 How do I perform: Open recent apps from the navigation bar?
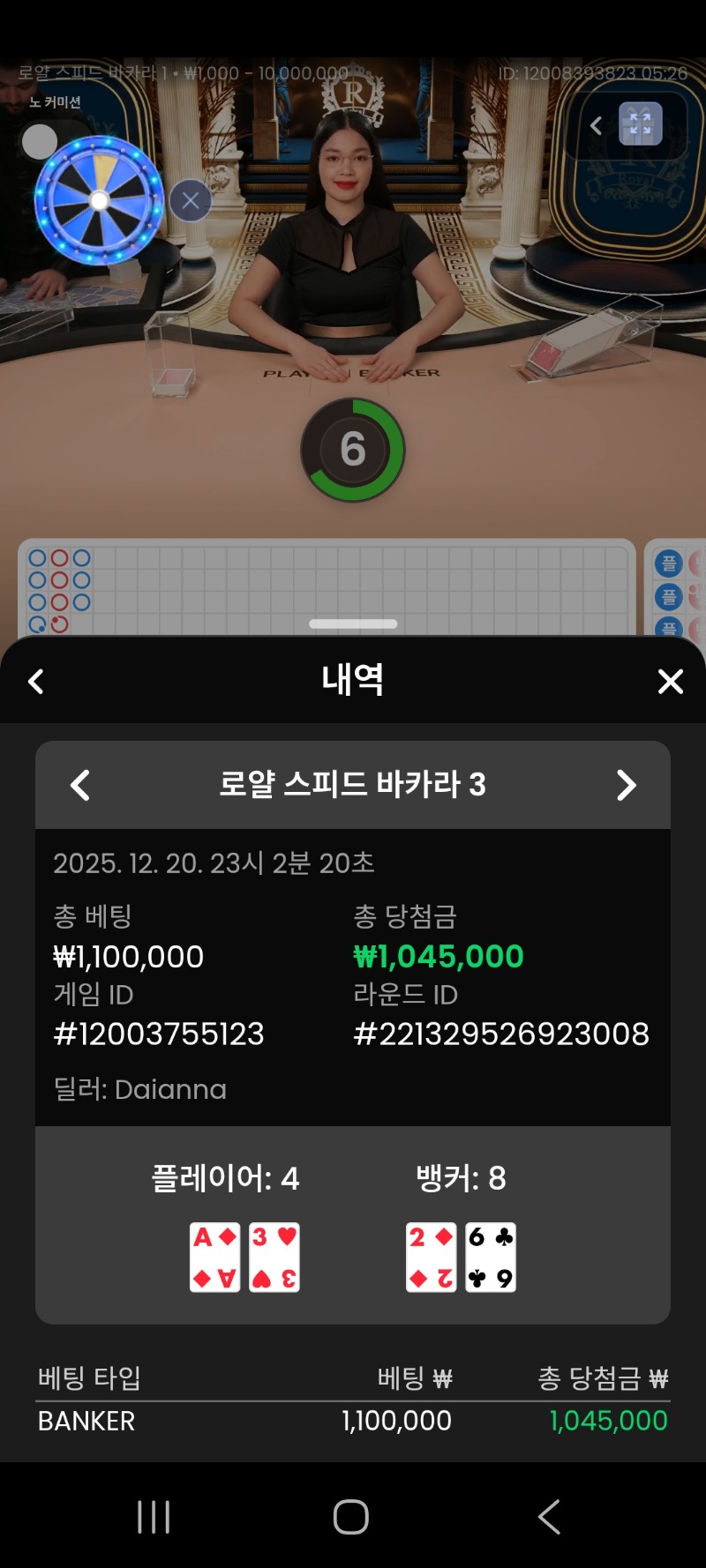coord(154,1517)
